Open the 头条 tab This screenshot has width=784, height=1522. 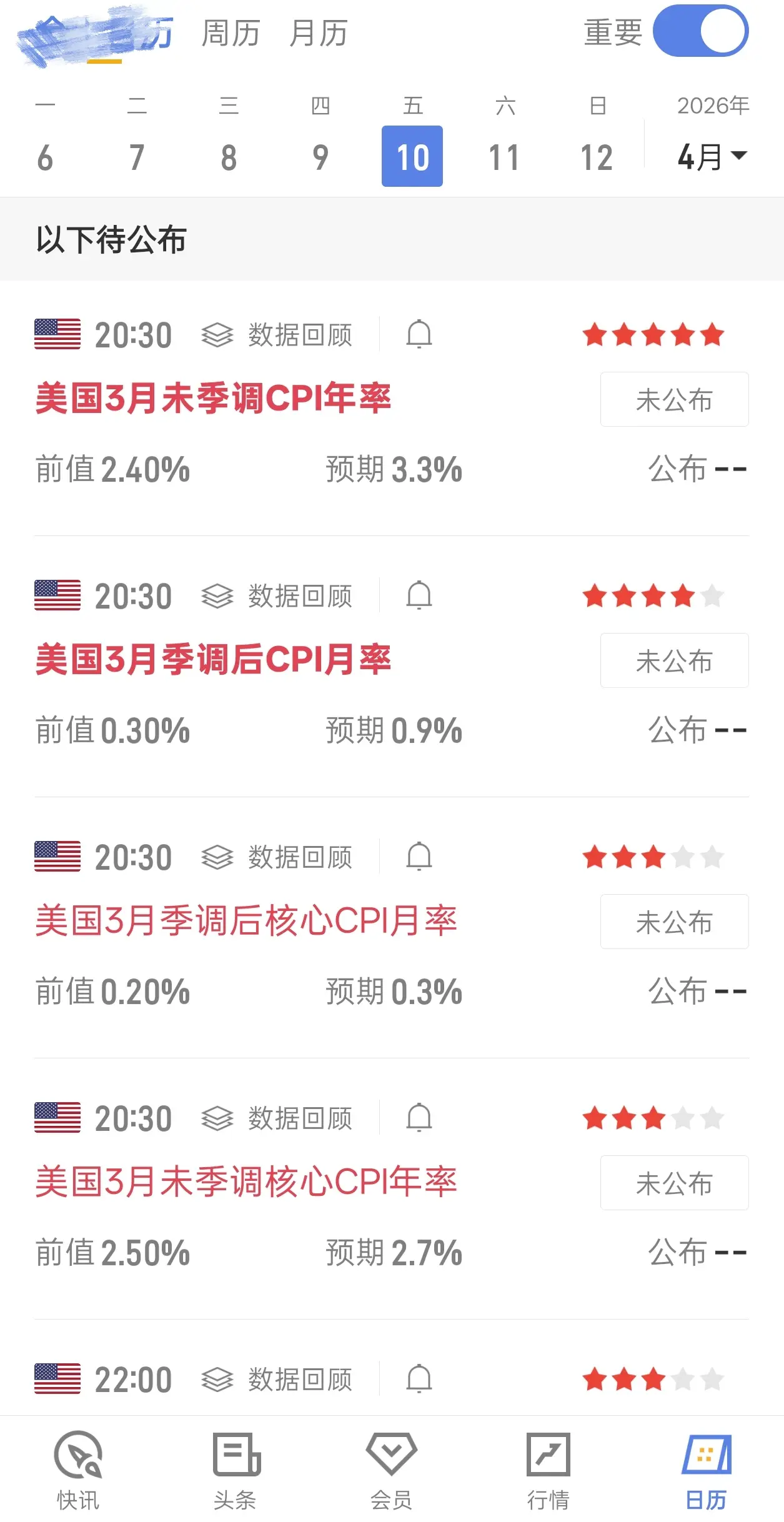tap(235, 1470)
